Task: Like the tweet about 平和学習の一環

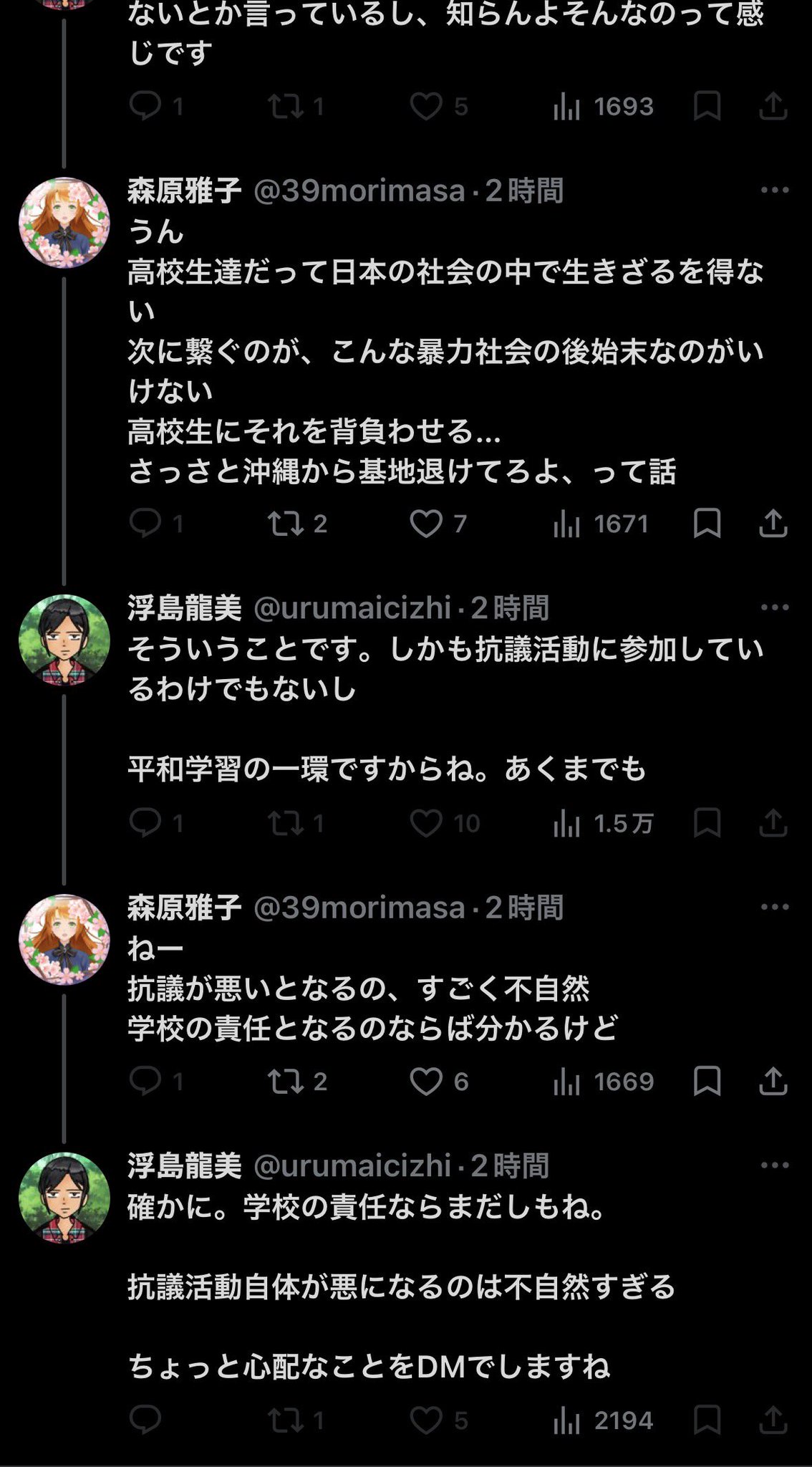Action: click(426, 823)
